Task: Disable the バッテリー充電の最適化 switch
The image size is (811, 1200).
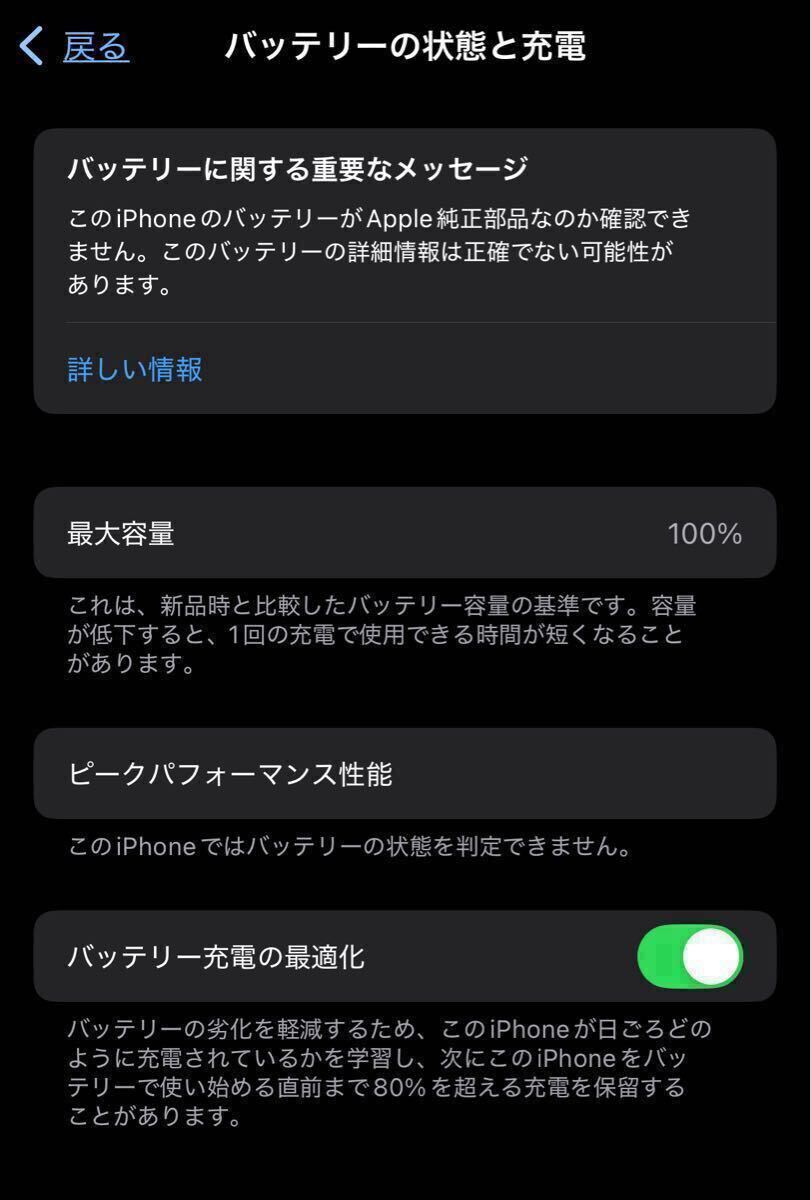Action: [x=690, y=957]
